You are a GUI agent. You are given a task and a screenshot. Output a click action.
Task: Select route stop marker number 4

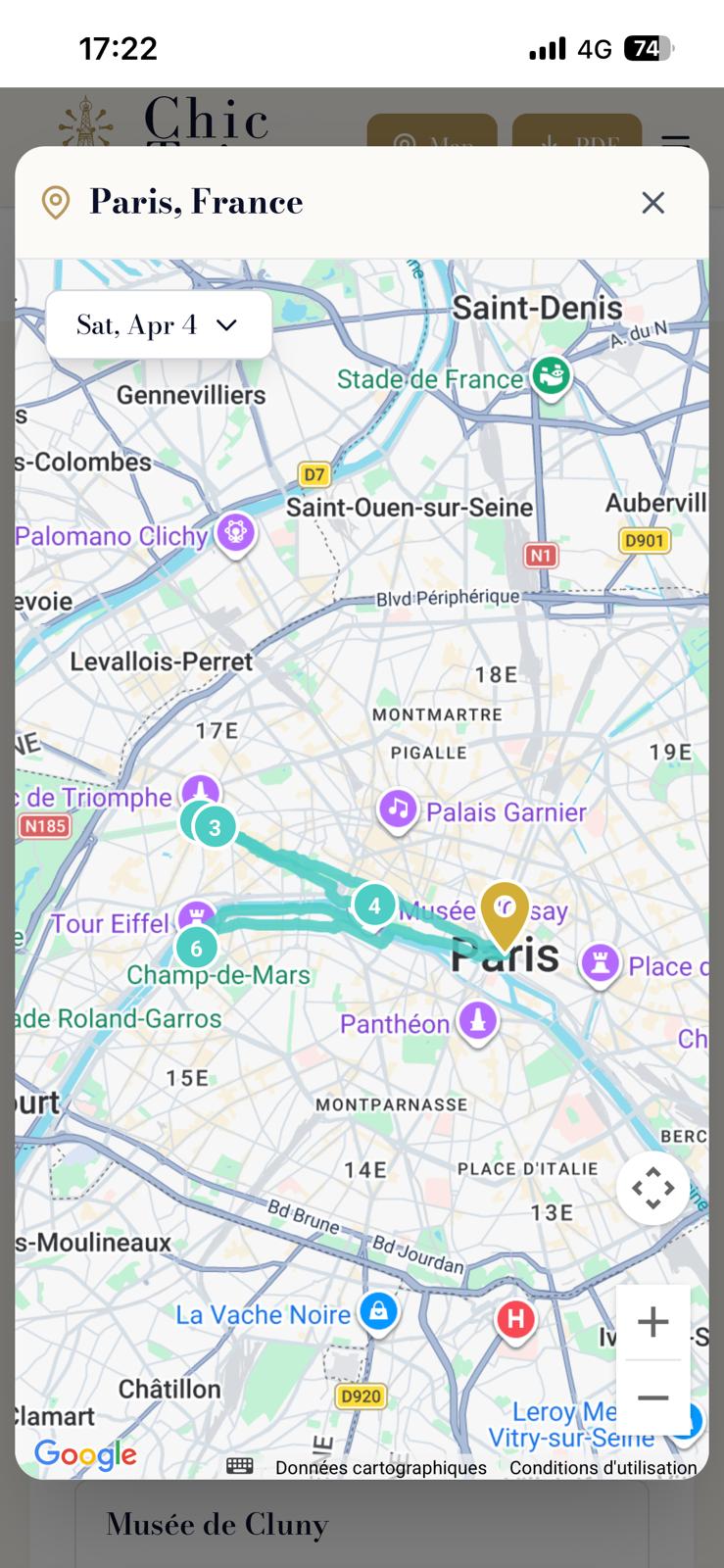(374, 906)
